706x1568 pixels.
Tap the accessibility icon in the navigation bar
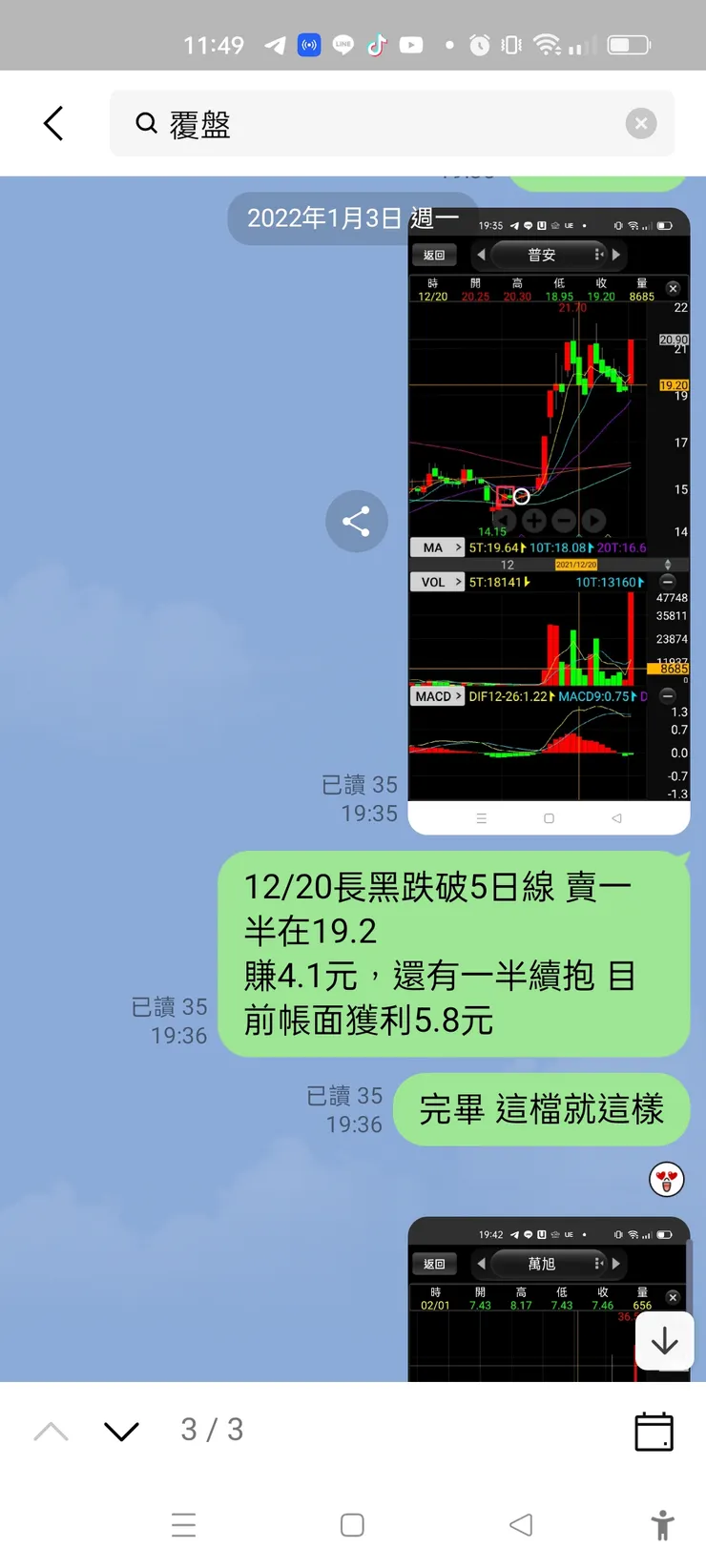tap(664, 1524)
